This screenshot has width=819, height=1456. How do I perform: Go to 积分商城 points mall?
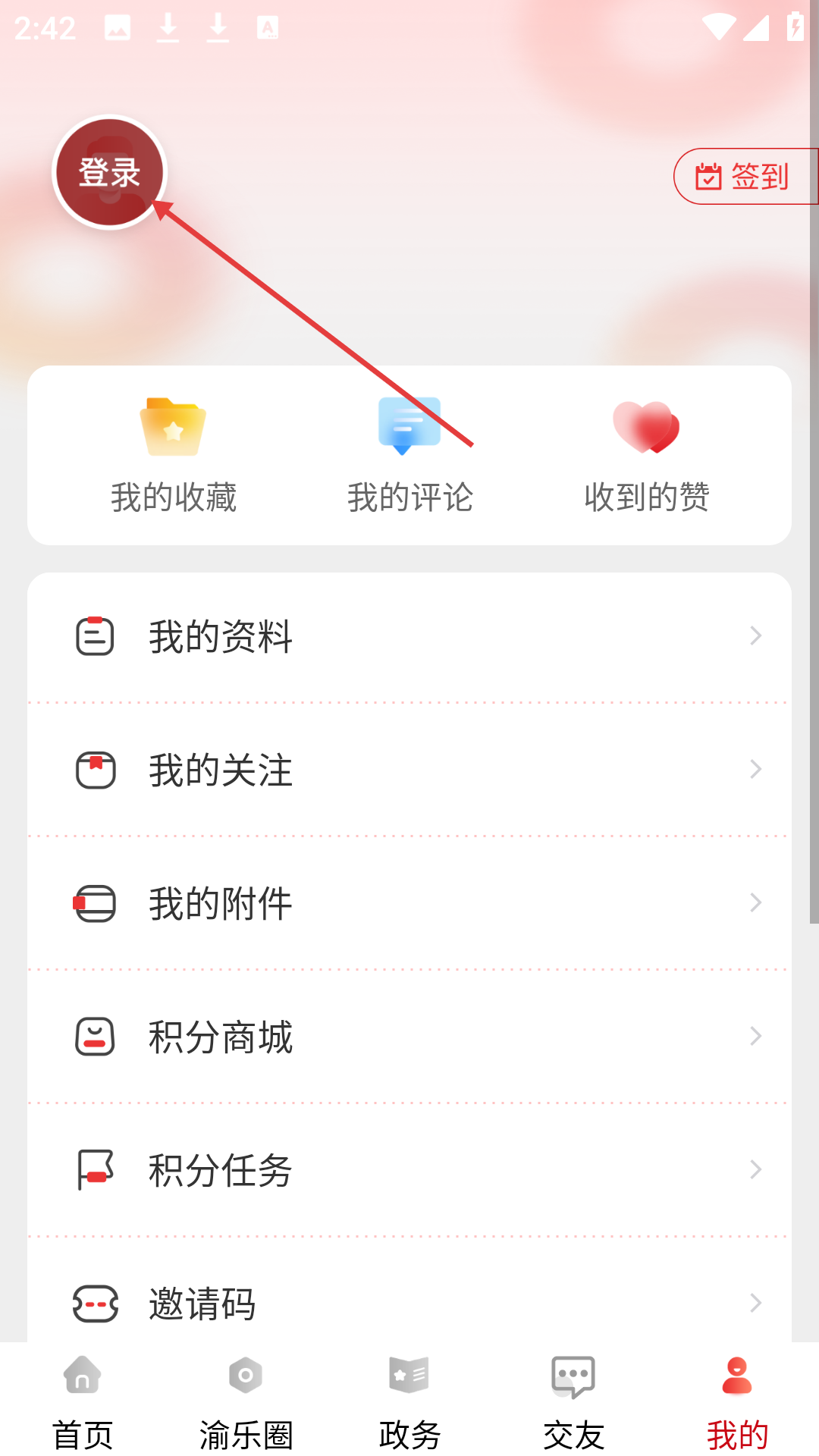(409, 1037)
